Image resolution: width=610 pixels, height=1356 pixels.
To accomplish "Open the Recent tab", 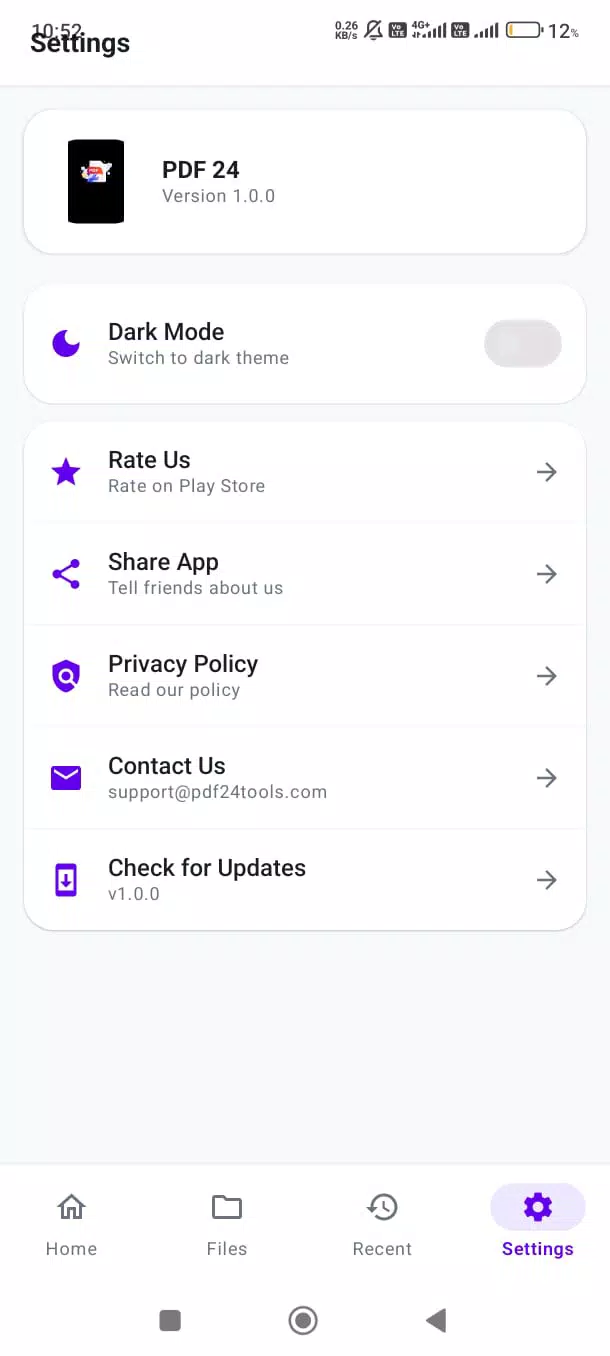I will click(382, 1224).
